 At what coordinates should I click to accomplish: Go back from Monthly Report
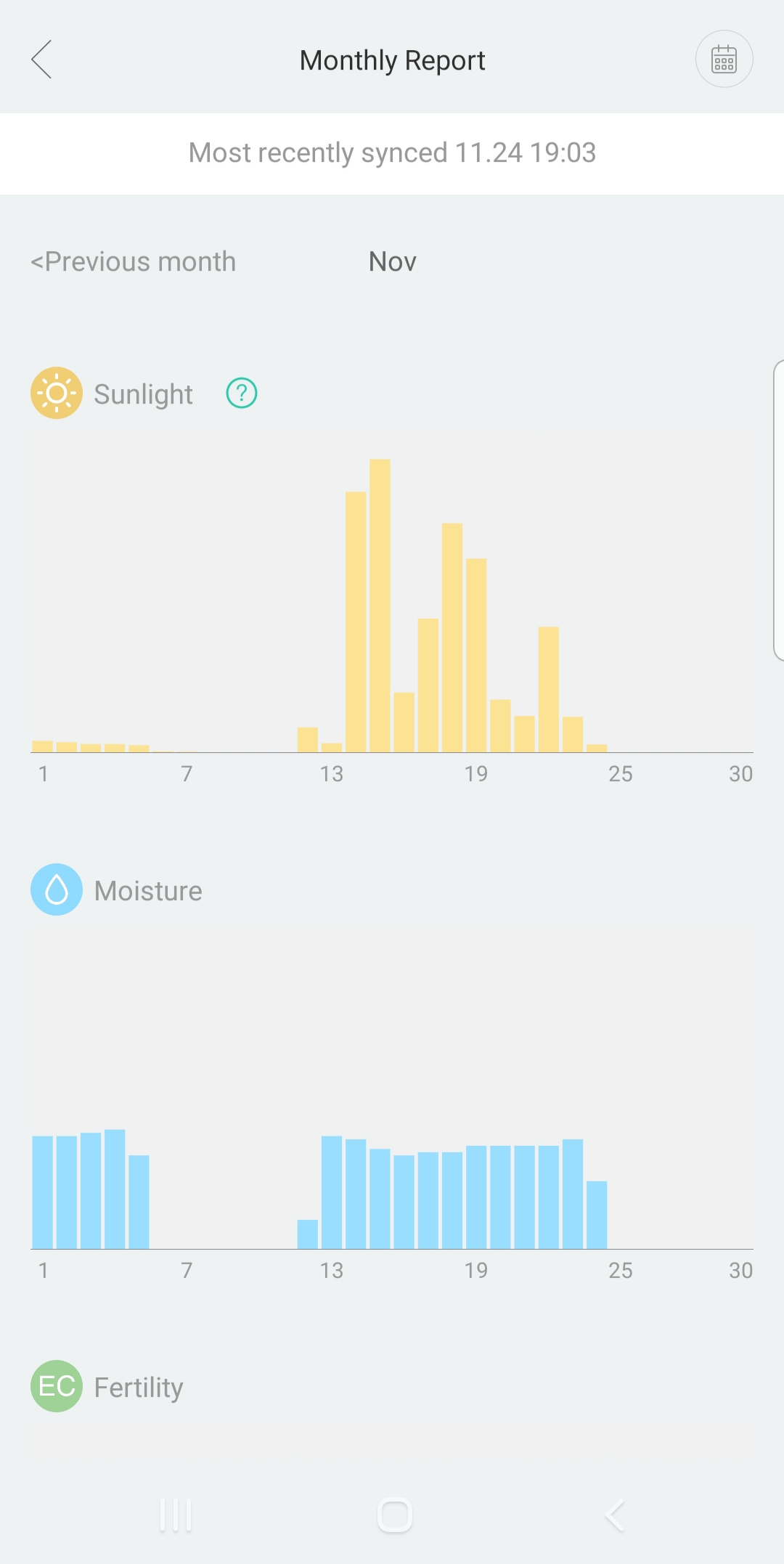tap(42, 60)
